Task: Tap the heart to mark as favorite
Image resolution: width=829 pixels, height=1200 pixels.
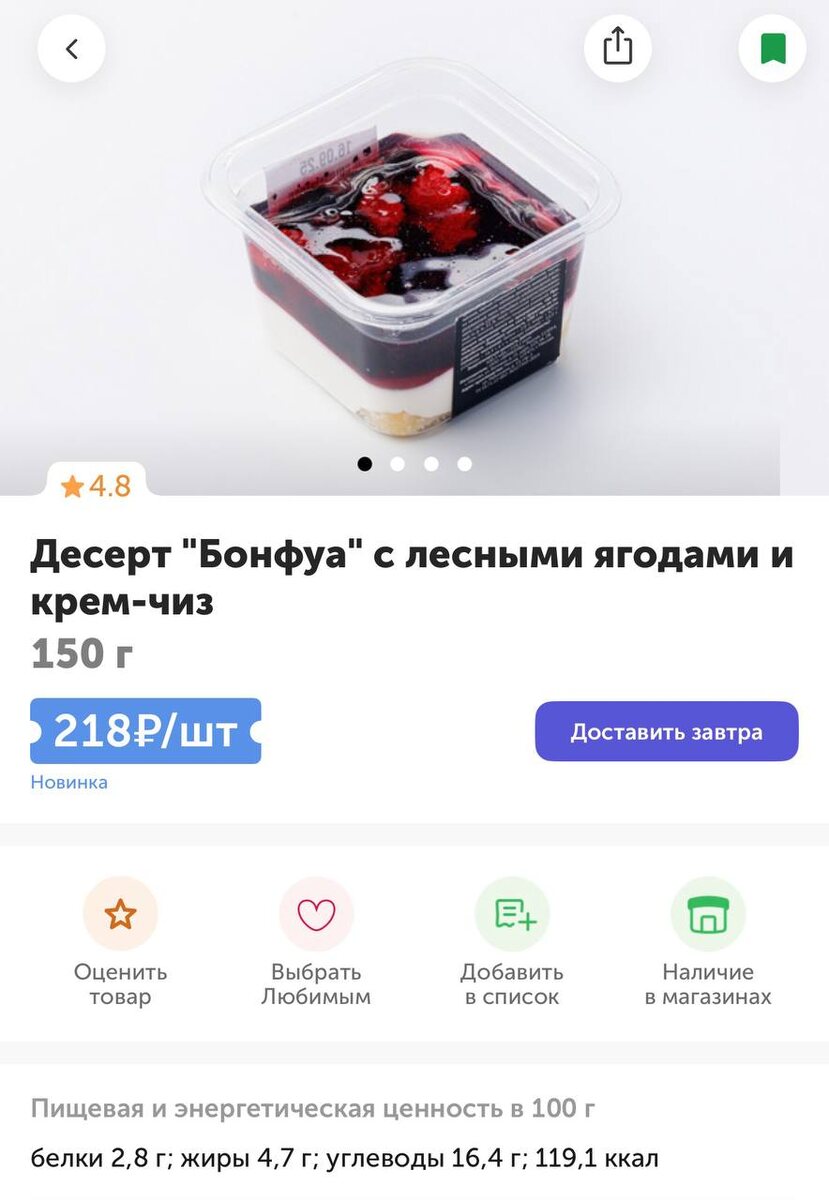Action: coord(317,913)
